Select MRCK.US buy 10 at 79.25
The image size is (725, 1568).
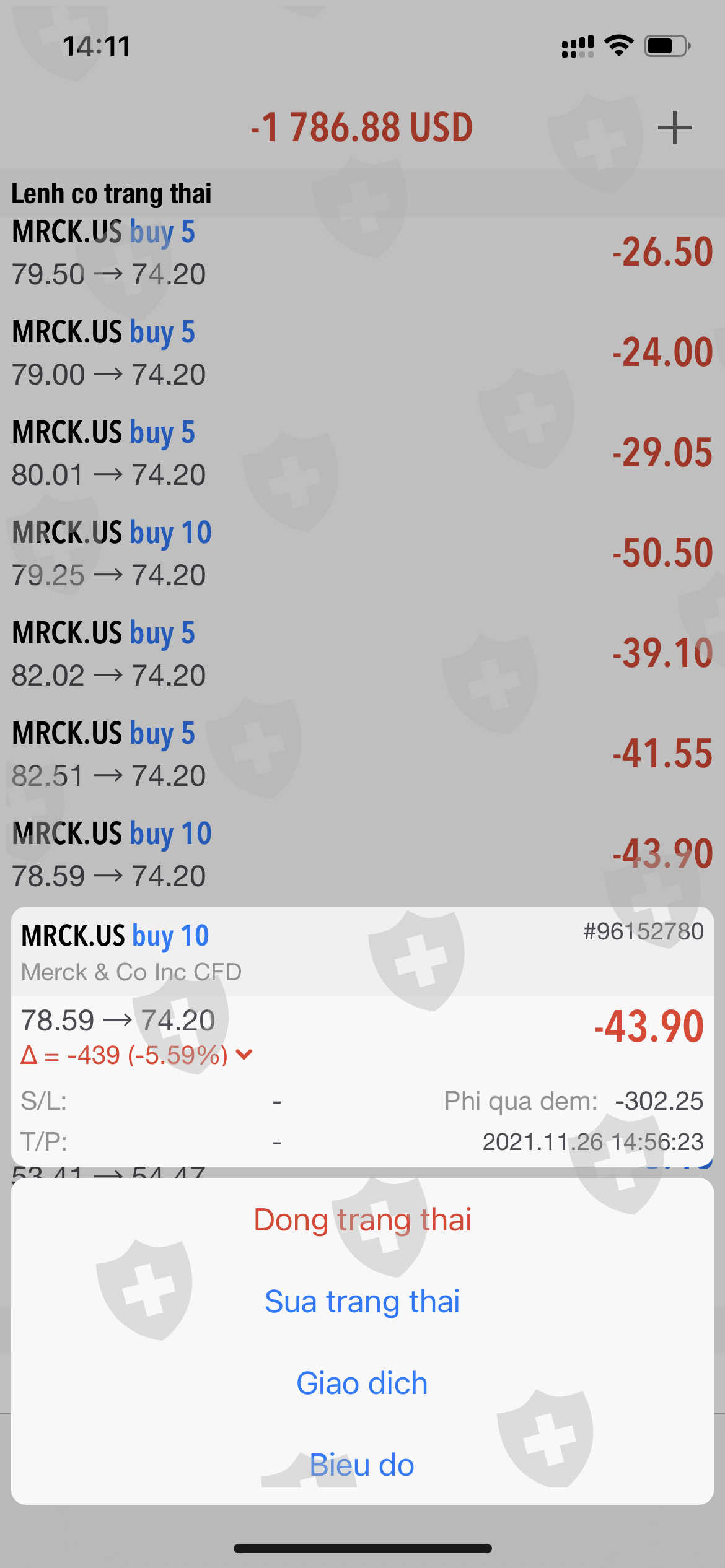point(362,554)
